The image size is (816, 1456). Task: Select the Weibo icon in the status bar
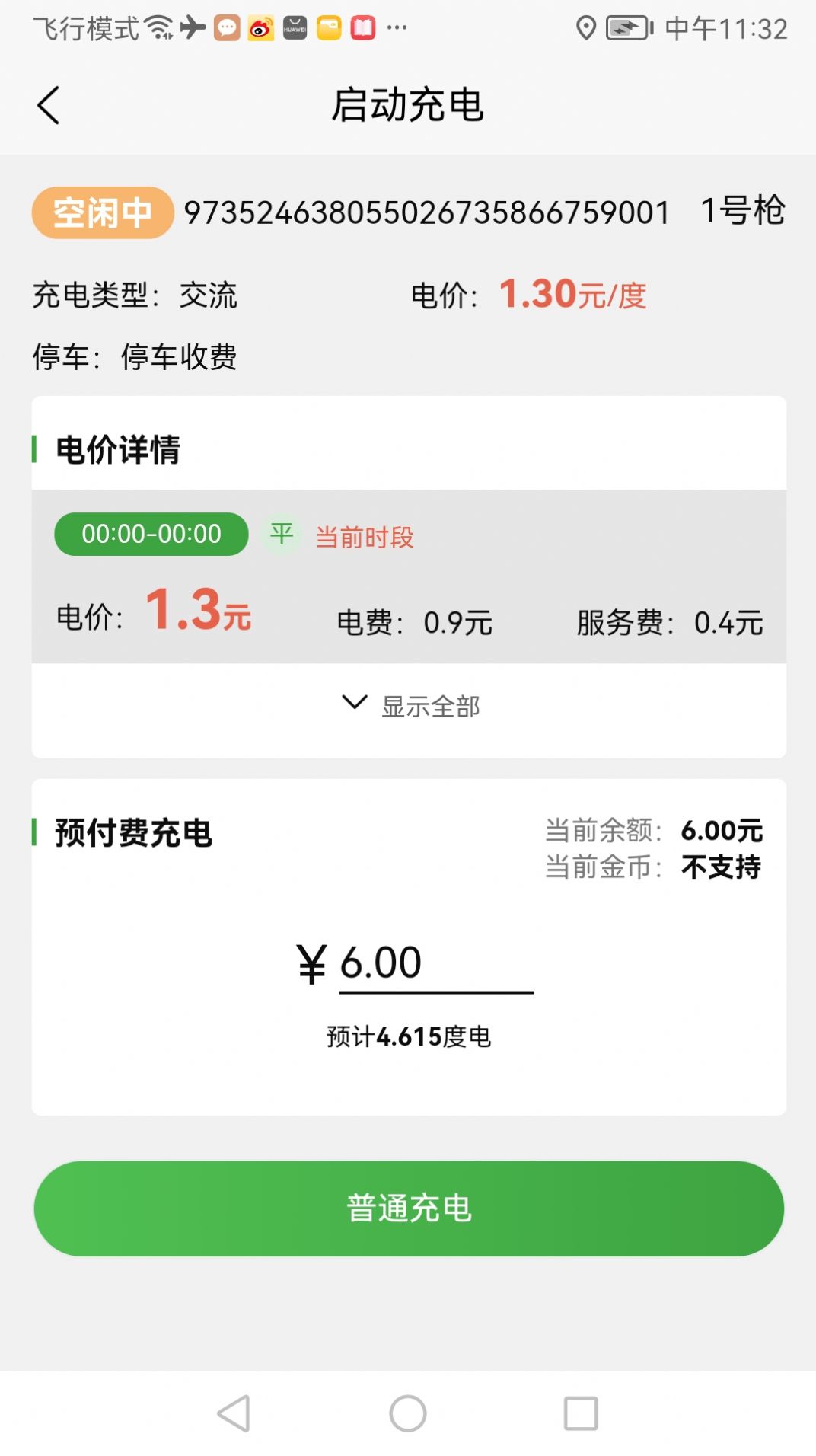pyautogui.click(x=261, y=27)
